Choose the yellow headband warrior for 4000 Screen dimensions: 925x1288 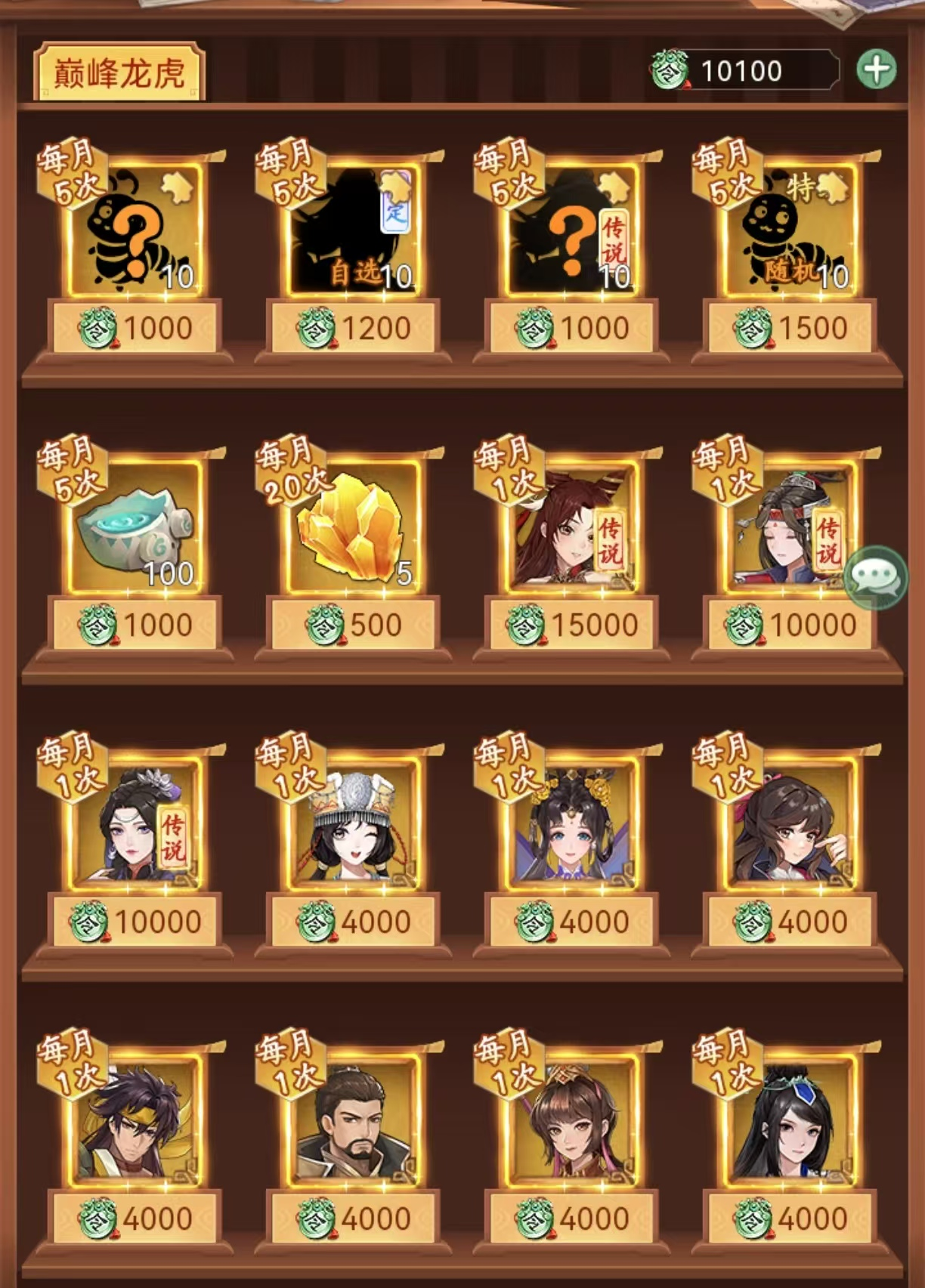tap(135, 1121)
